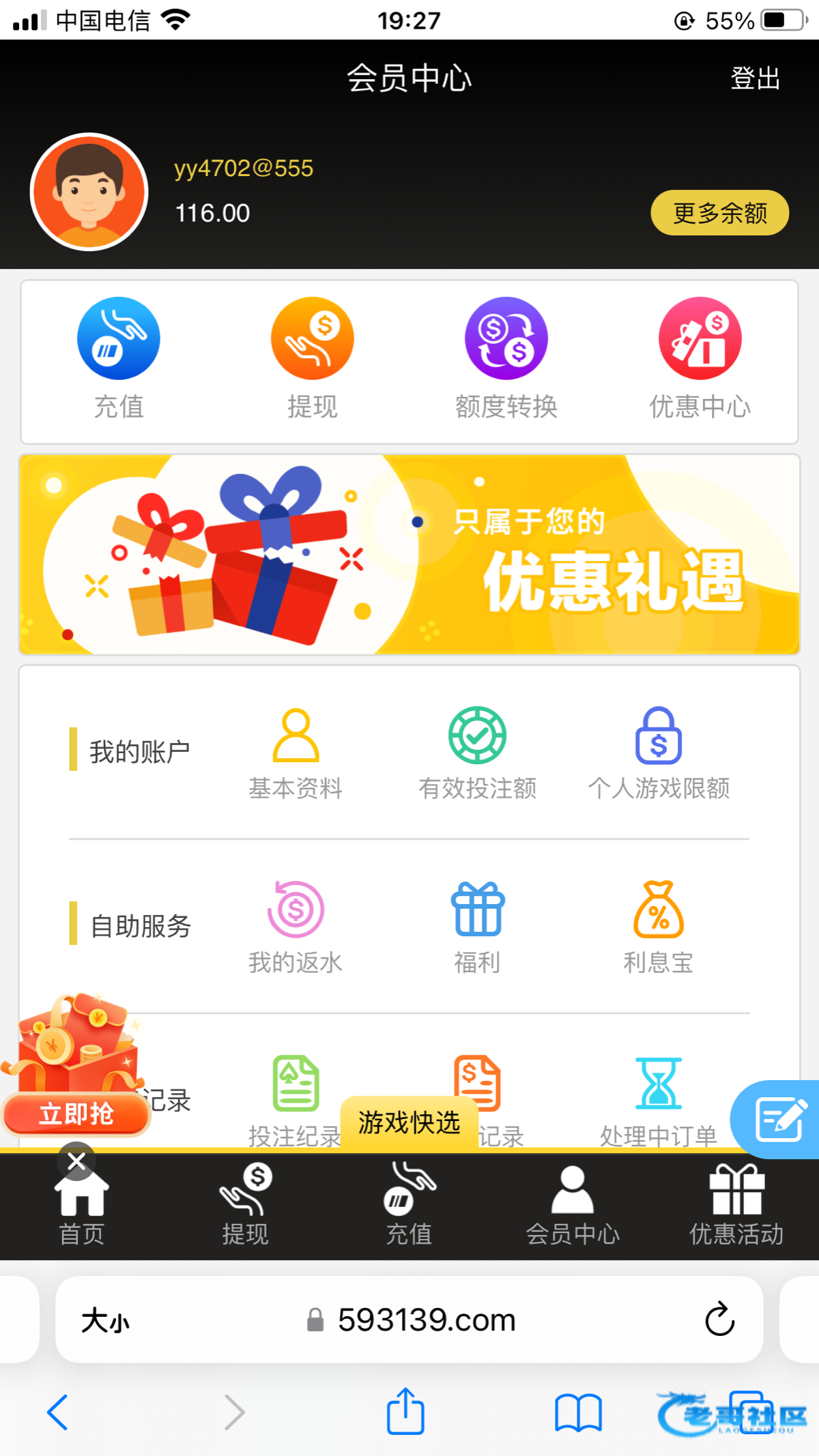Open 我的返水 rebates
Viewport: 819px width, 1456px height.
296,927
